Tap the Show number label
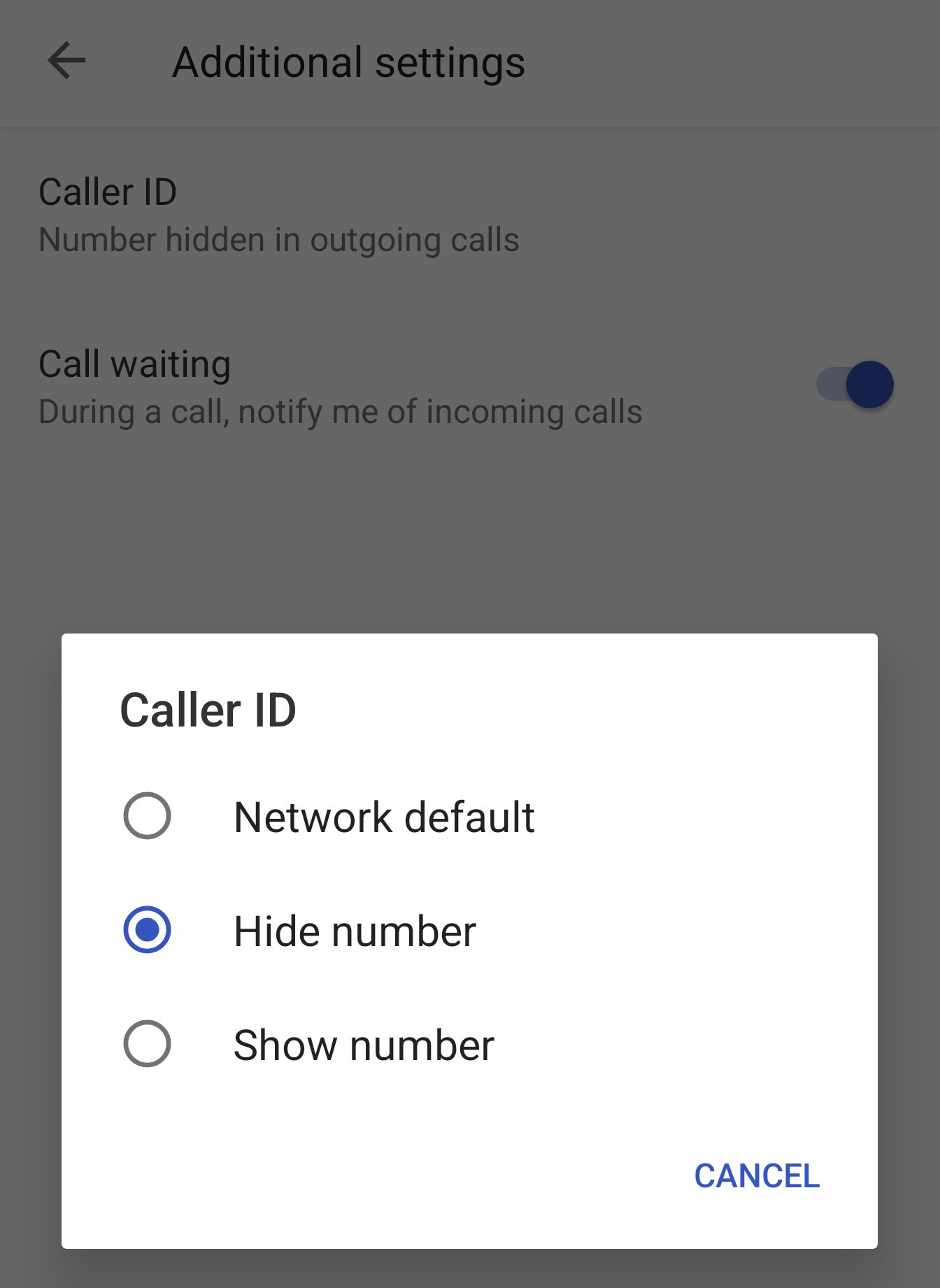The height and width of the screenshot is (1288, 940). coord(364,1045)
